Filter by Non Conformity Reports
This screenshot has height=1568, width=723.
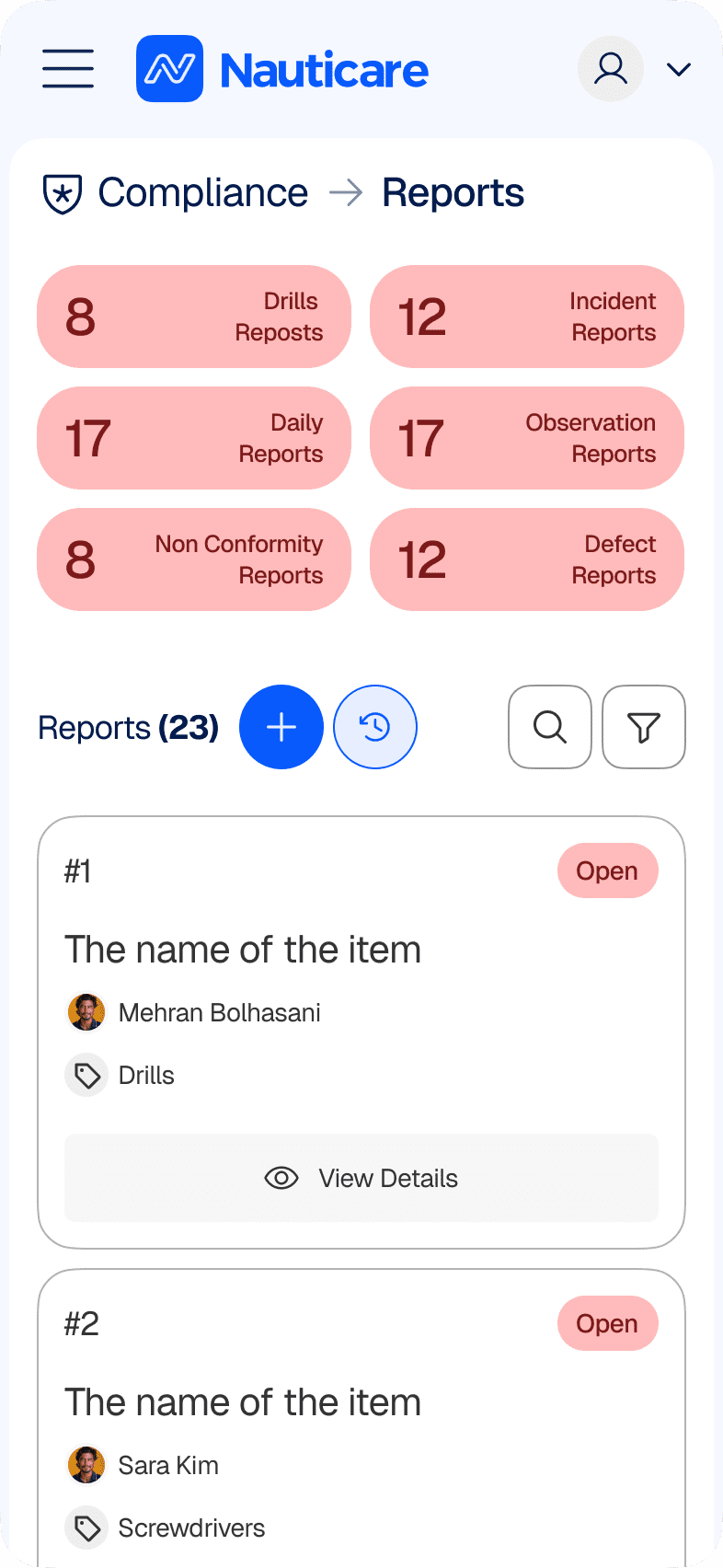[x=194, y=559]
